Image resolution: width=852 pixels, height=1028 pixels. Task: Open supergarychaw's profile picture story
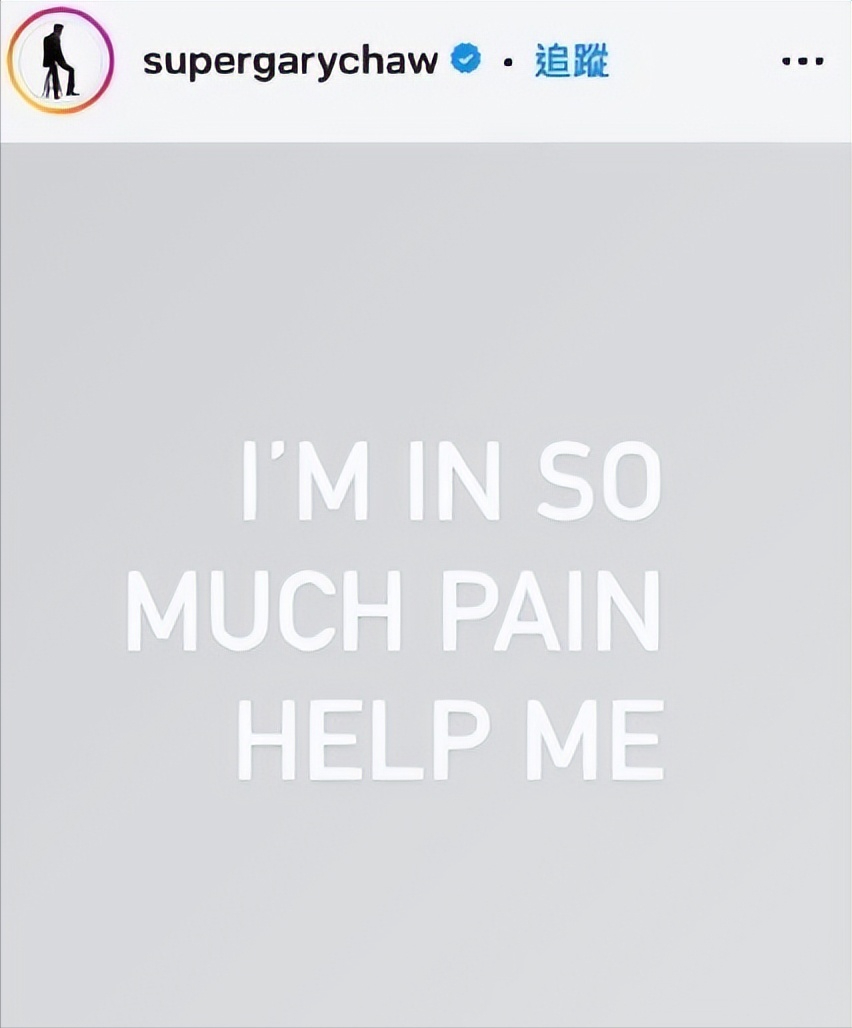[60, 62]
